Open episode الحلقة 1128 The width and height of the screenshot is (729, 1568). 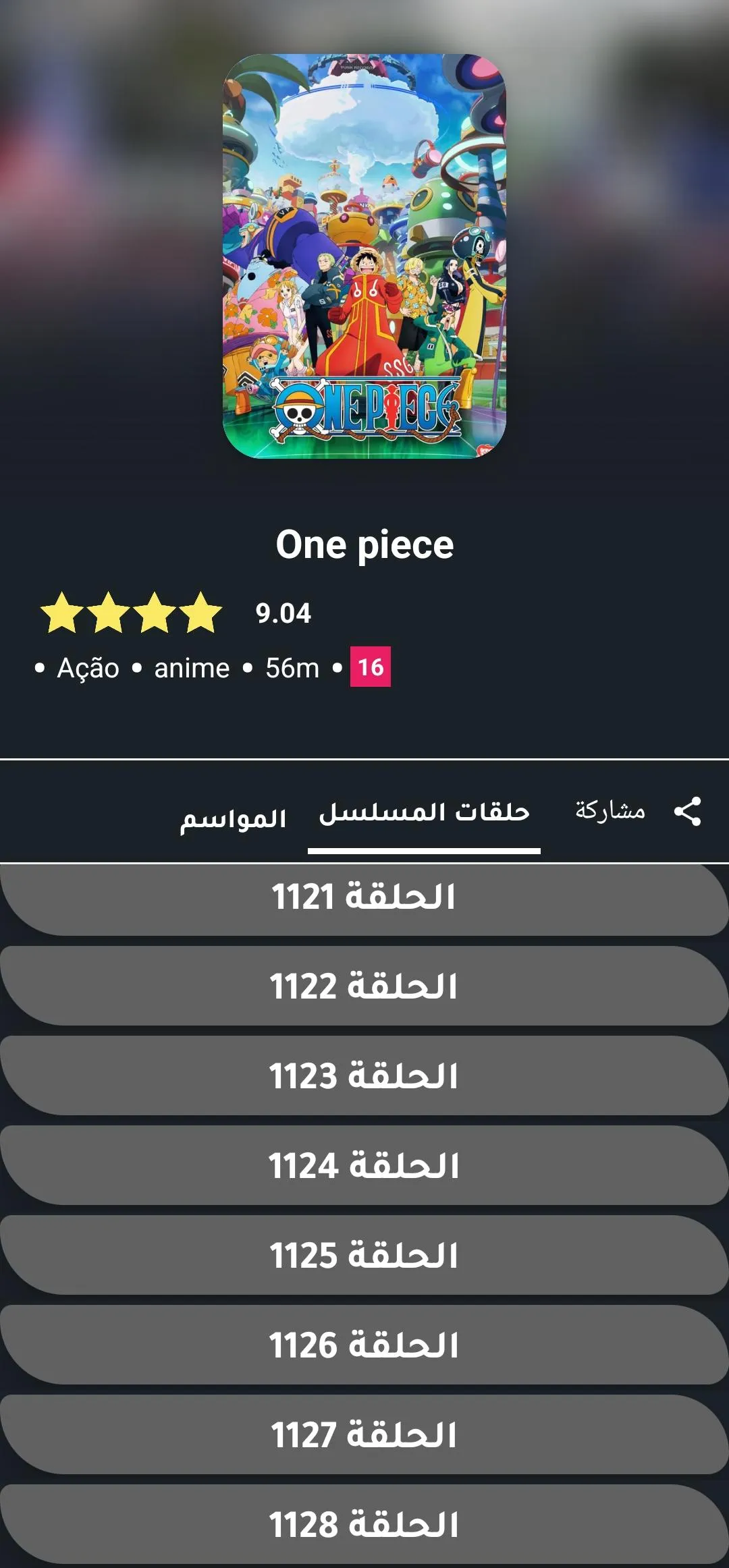364,1525
